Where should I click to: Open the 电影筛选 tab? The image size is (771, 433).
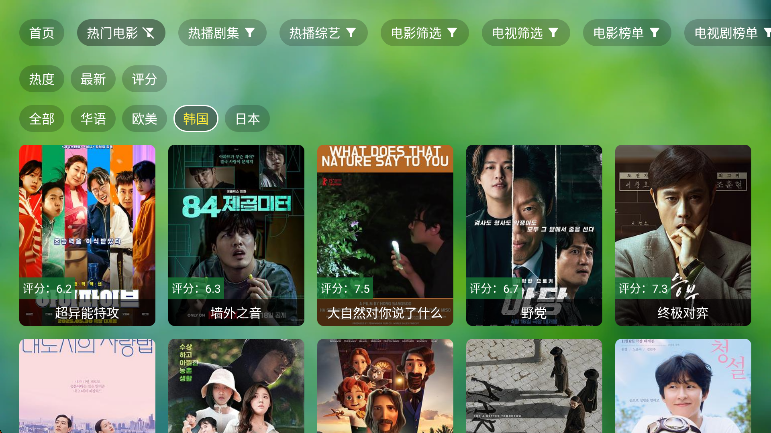point(425,33)
